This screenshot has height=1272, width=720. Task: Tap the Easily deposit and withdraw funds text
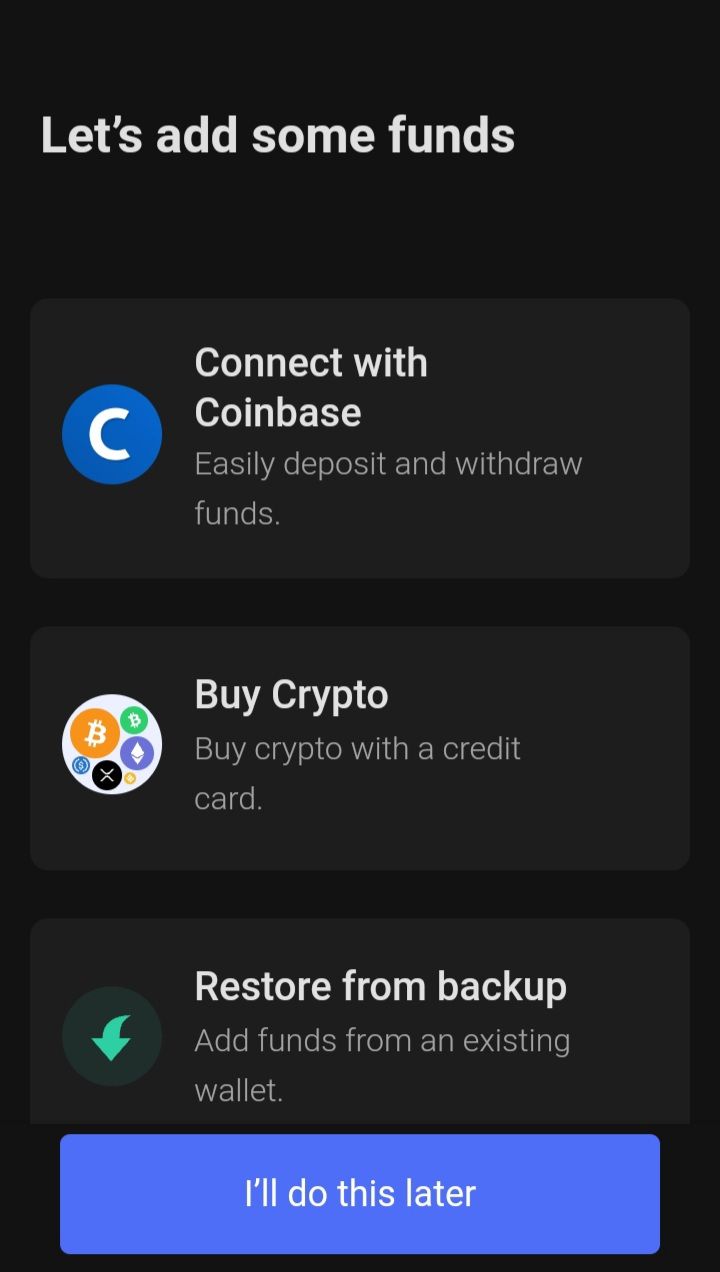pyautogui.click(x=389, y=487)
